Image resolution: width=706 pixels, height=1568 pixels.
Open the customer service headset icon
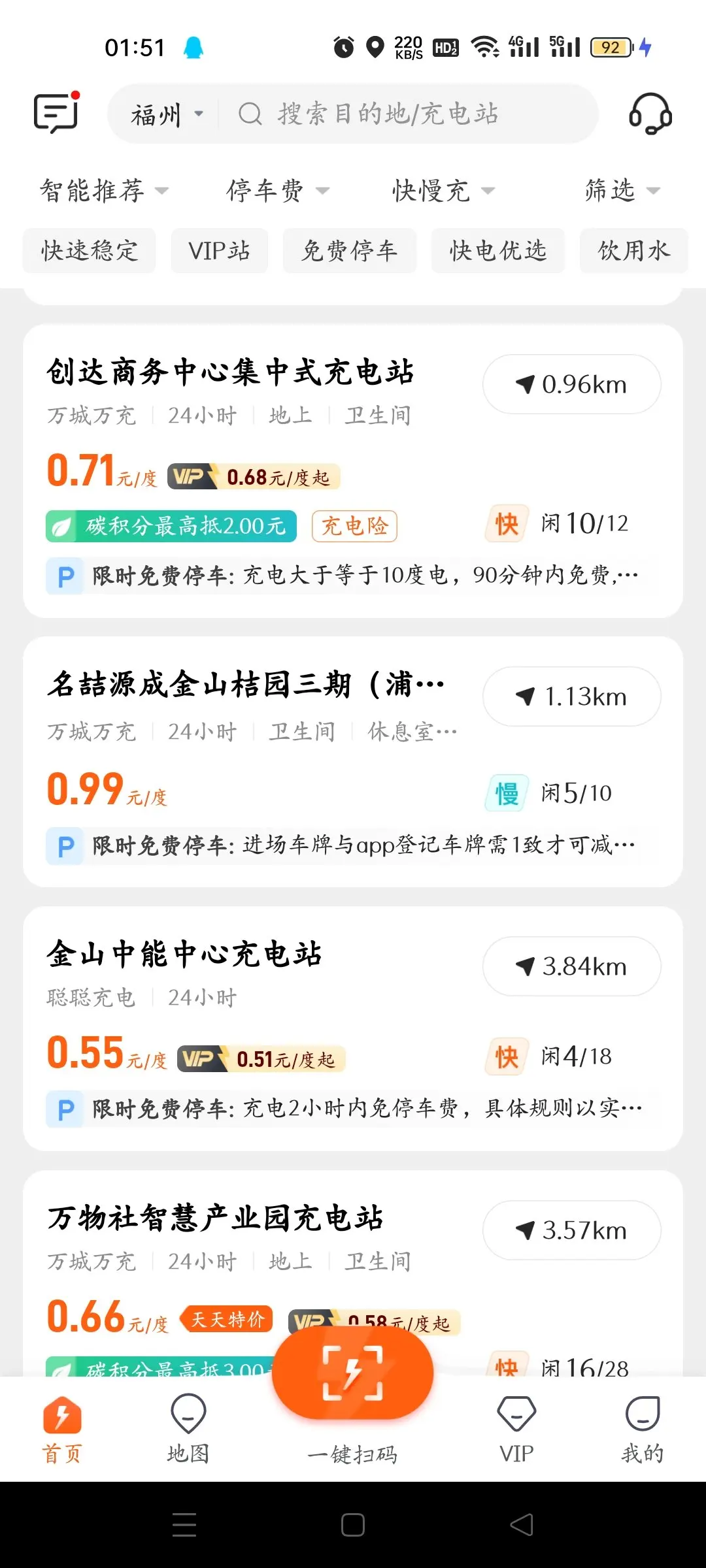click(650, 114)
